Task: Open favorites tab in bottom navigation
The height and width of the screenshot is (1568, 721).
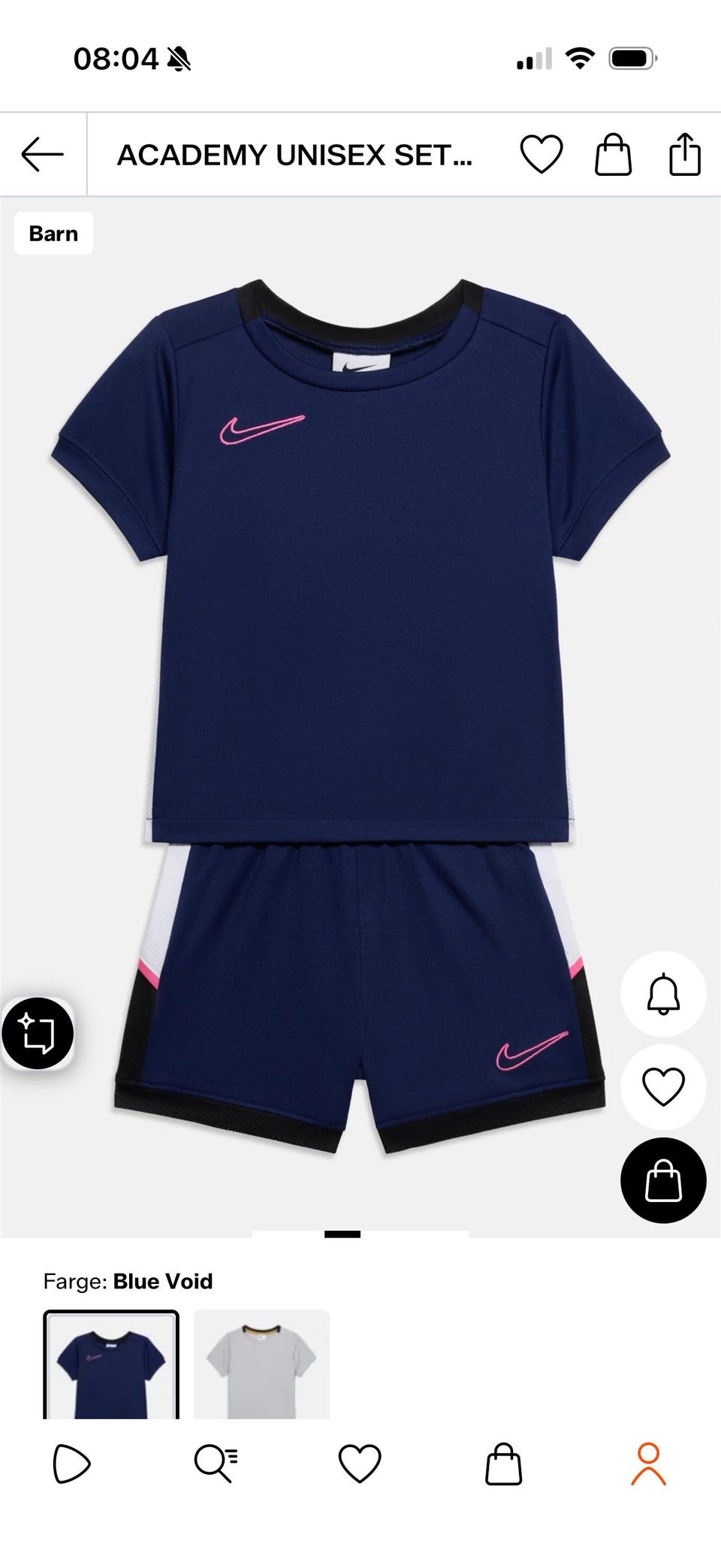Action: pyautogui.click(x=360, y=1464)
